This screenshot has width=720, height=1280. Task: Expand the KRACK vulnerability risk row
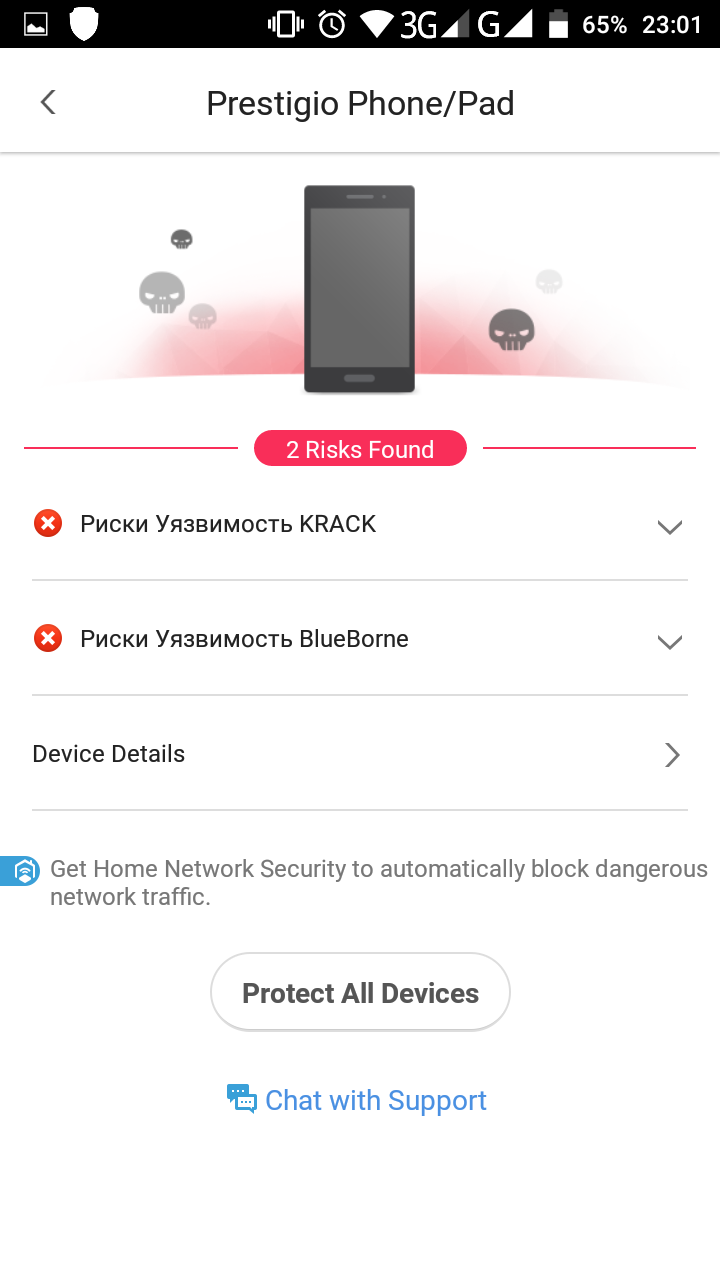coord(668,526)
